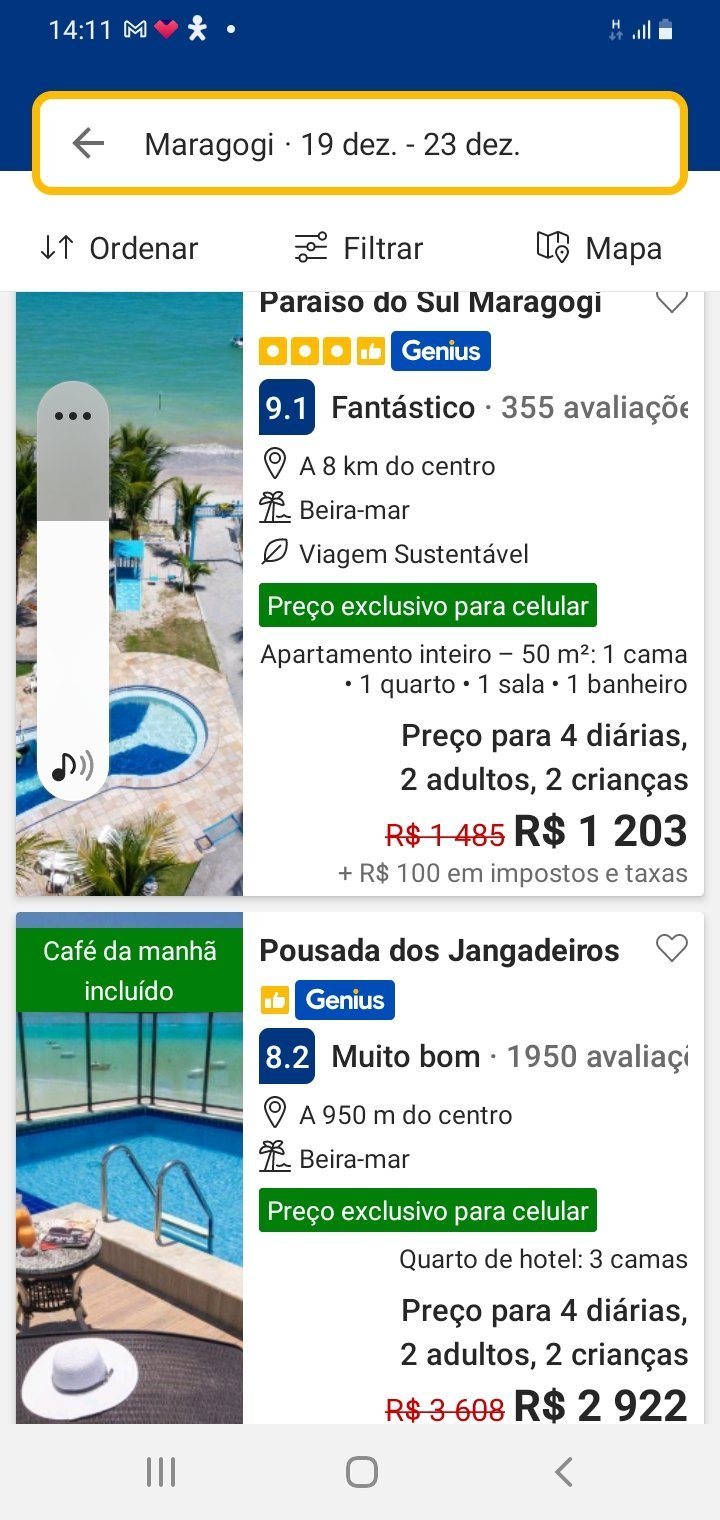Tap the media sound icon
The image size is (720, 1520).
[73, 766]
